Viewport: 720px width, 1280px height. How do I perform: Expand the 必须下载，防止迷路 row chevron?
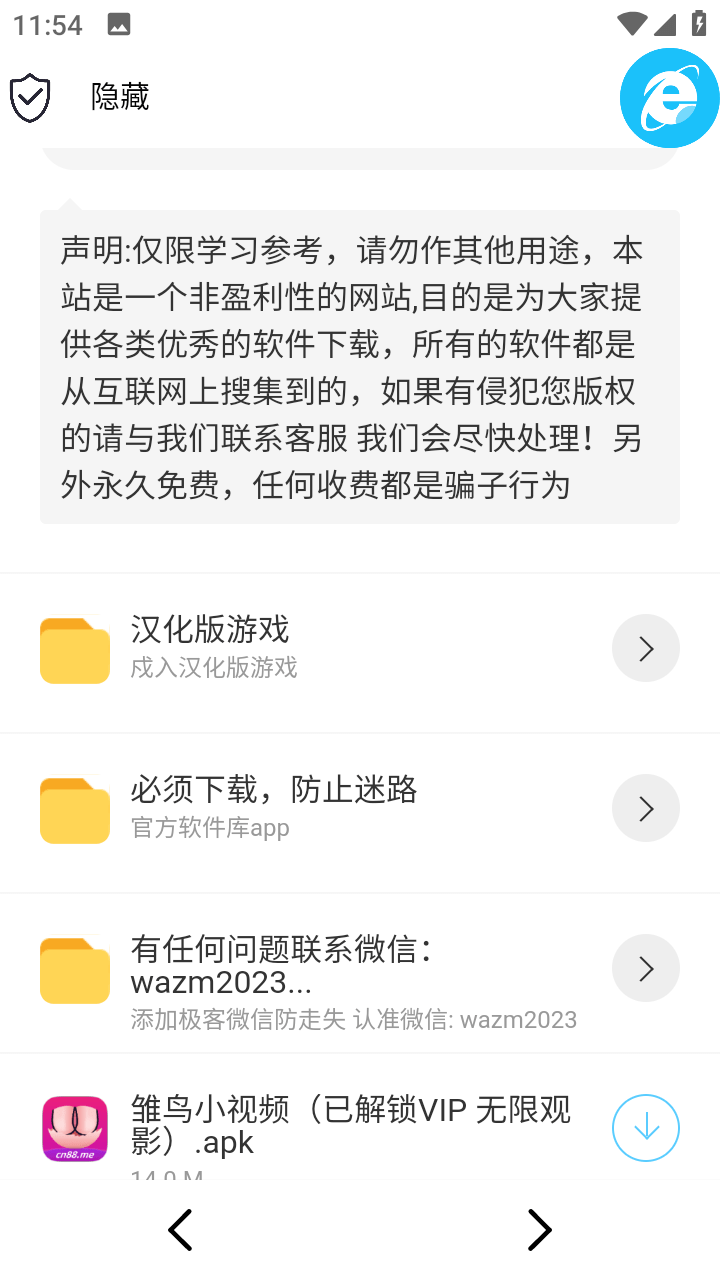point(645,808)
